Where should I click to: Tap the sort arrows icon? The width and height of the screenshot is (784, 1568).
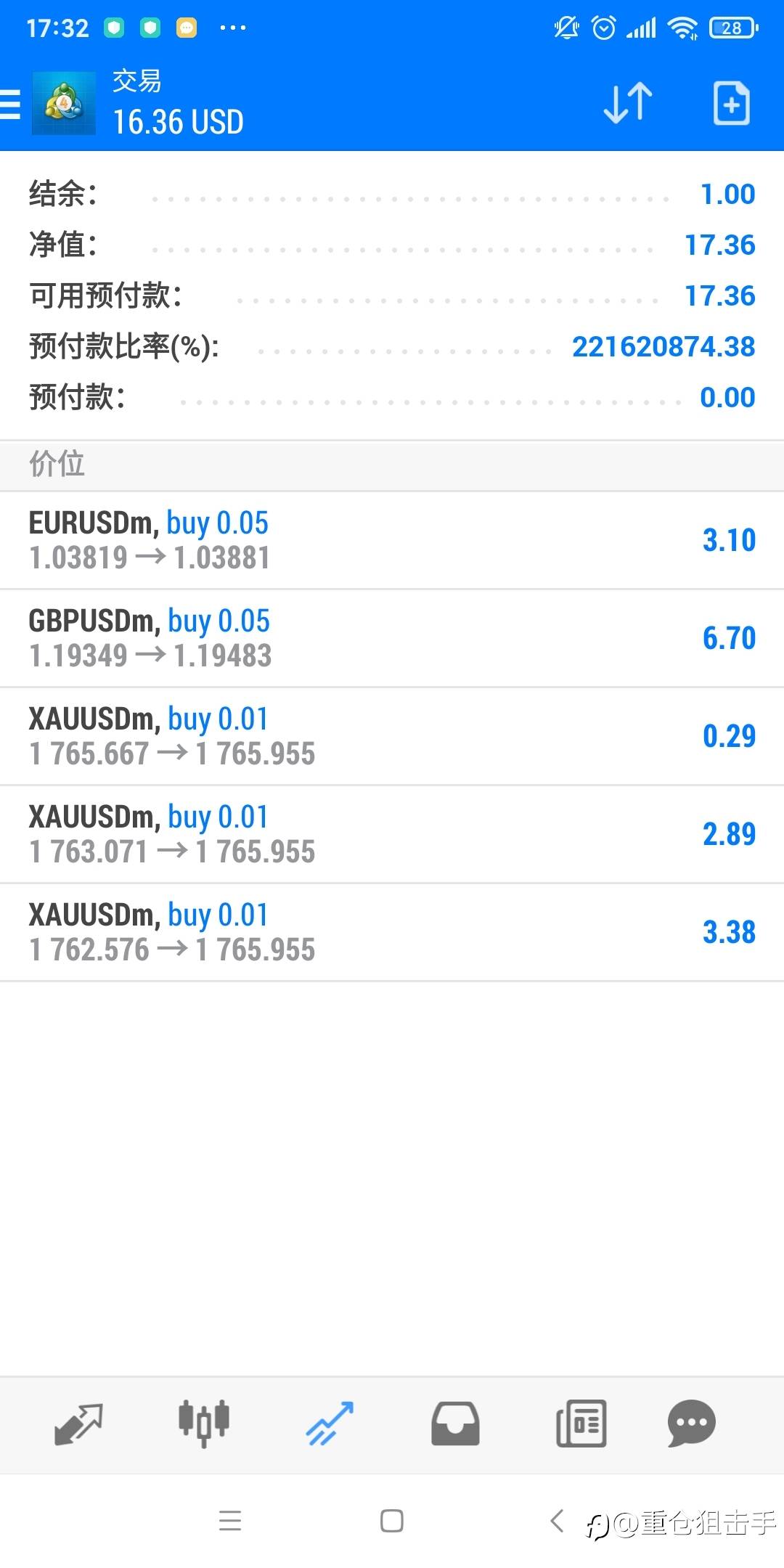pos(628,103)
